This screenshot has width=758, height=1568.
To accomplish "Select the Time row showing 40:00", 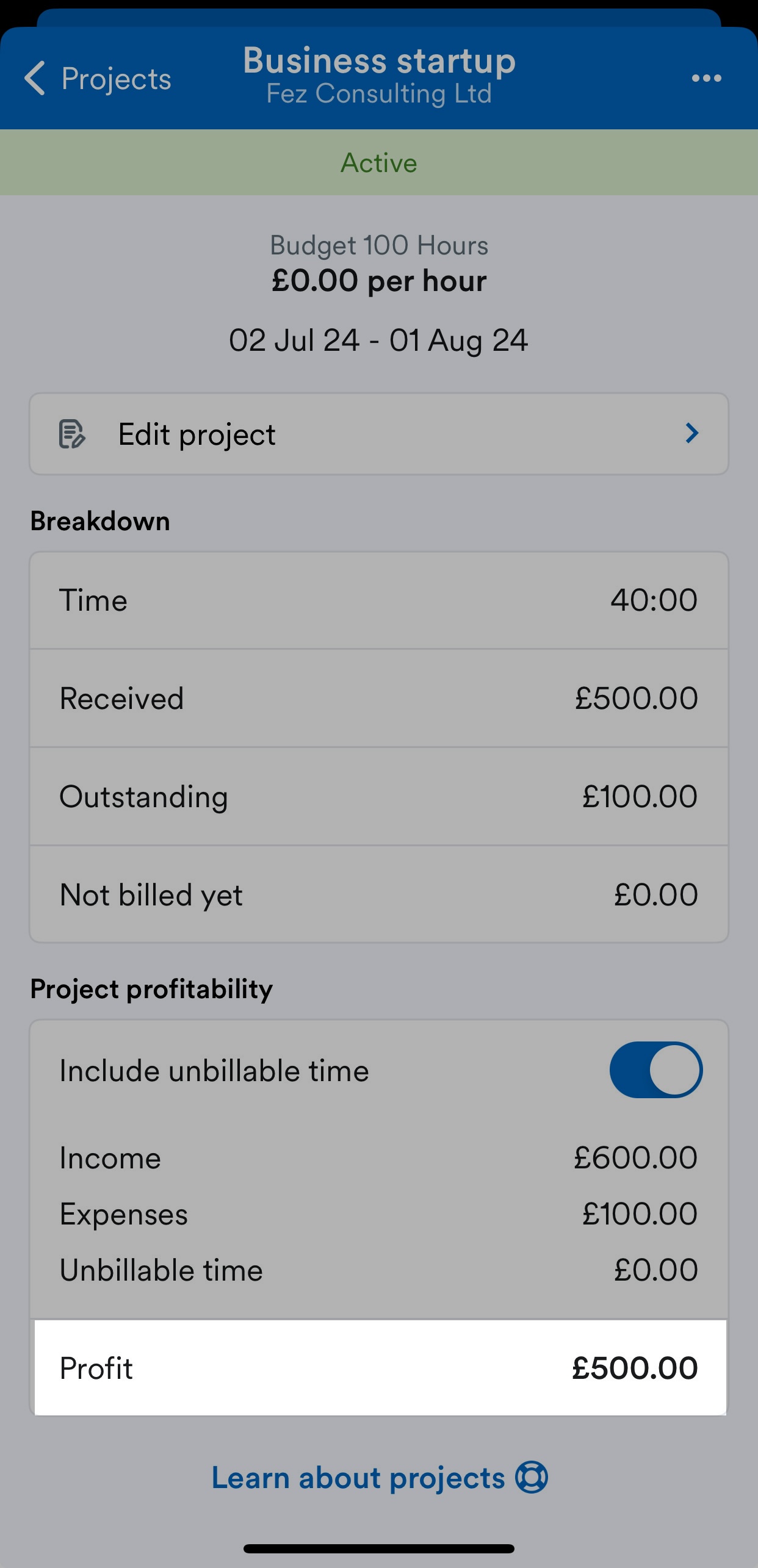I will coord(378,600).
